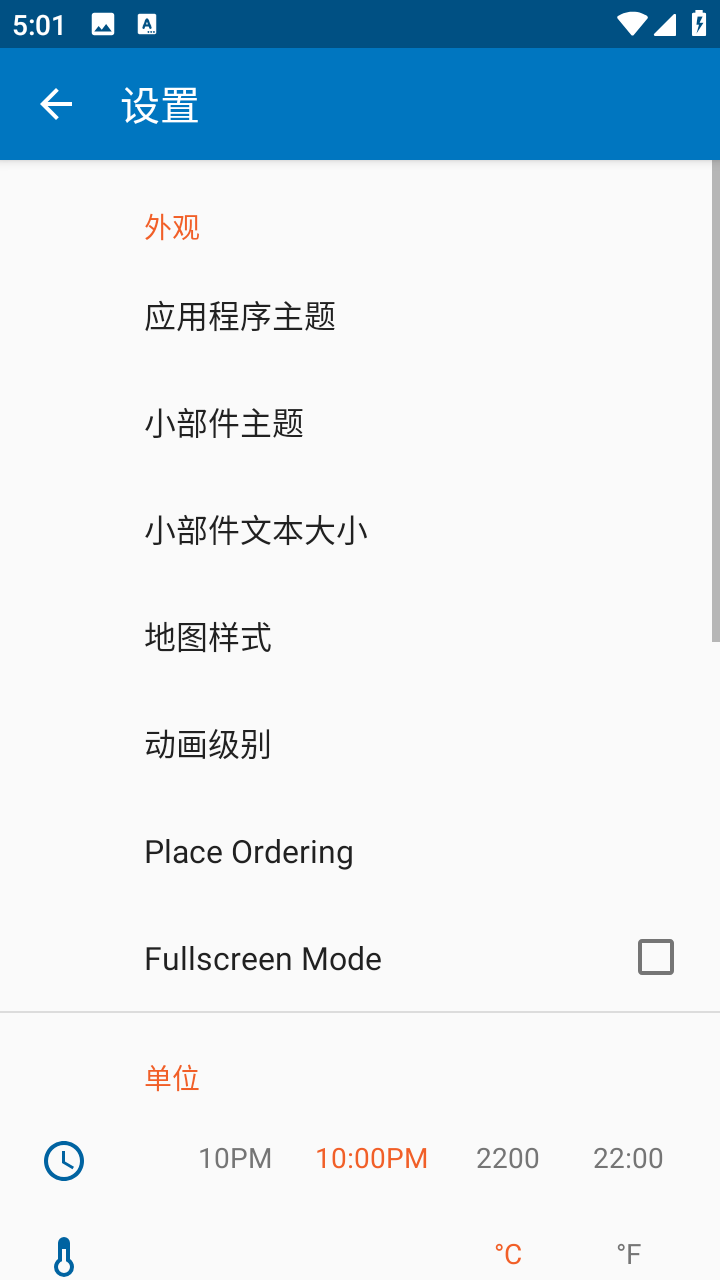
Task: Open 小部件文本大小 setting
Action: [360, 531]
